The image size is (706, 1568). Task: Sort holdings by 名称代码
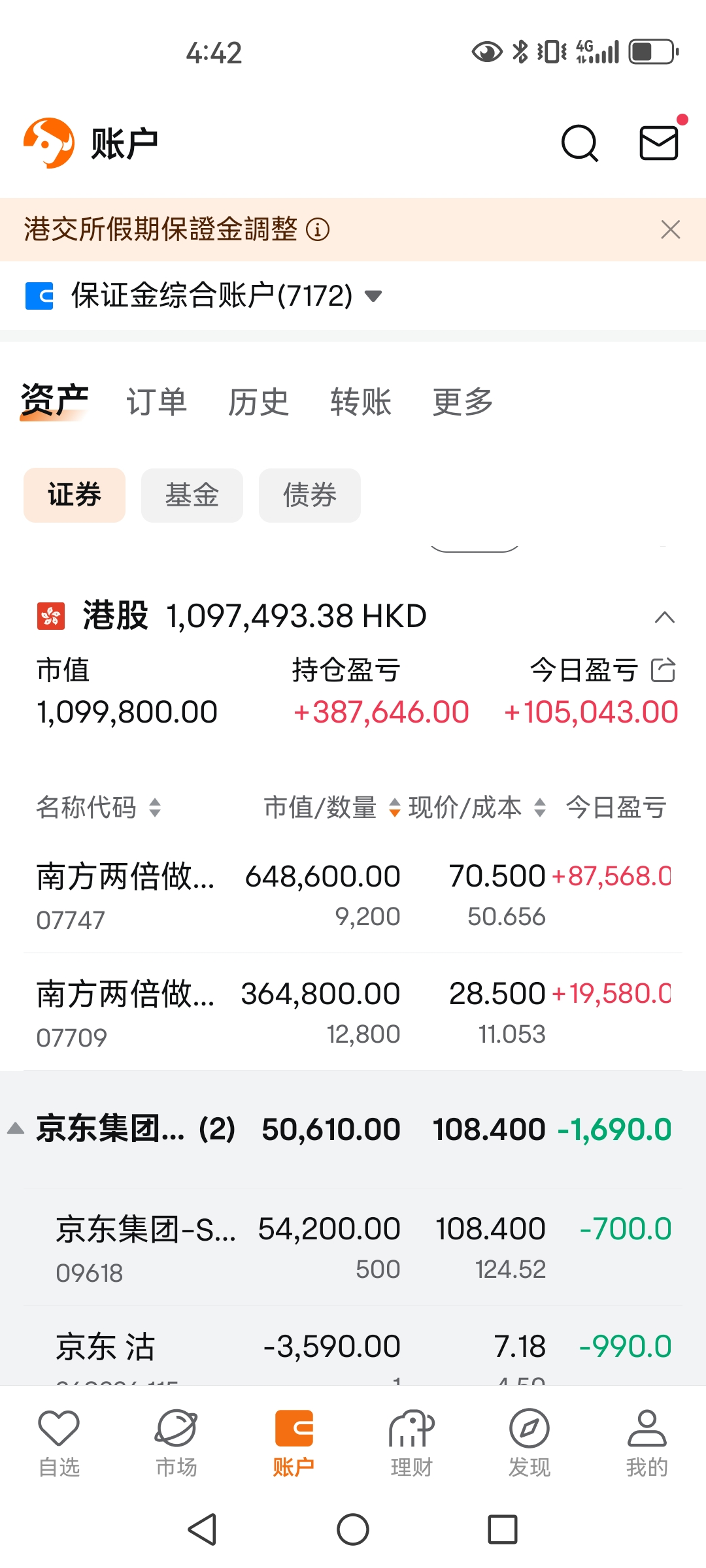(98, 808)
